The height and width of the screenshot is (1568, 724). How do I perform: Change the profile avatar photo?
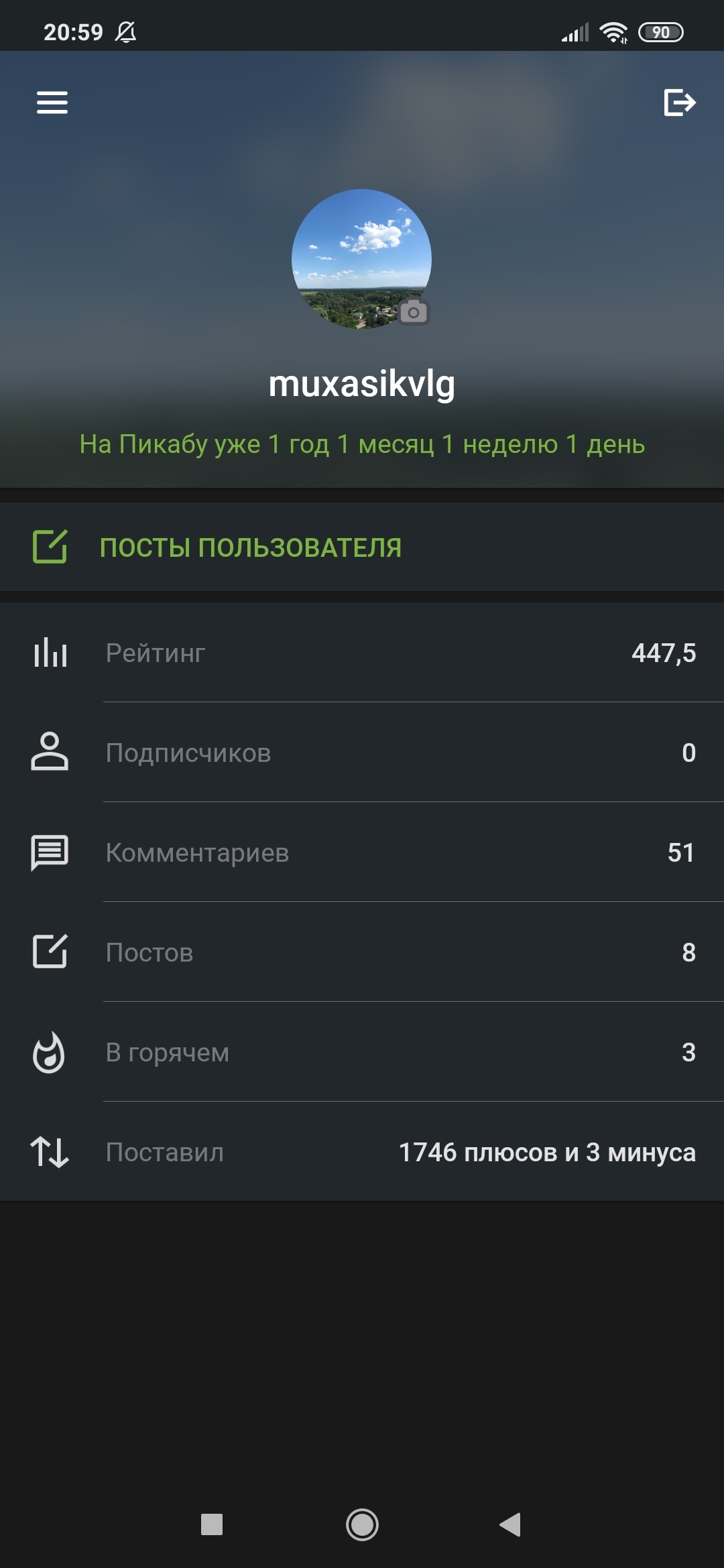[413, 312]
